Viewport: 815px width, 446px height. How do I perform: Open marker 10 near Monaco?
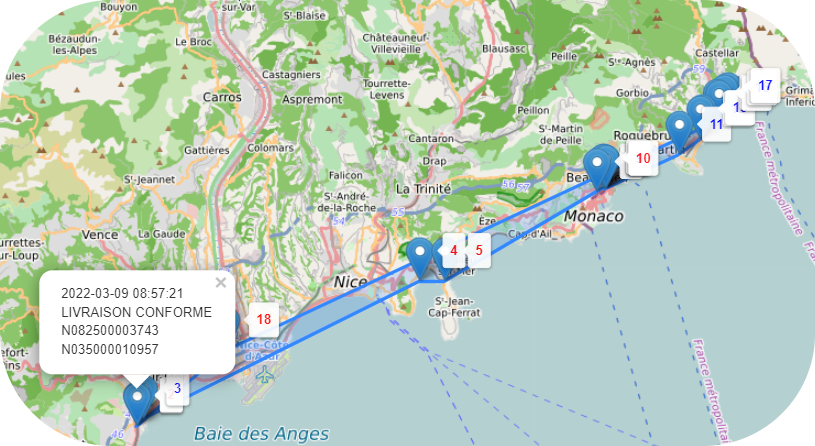642,158
